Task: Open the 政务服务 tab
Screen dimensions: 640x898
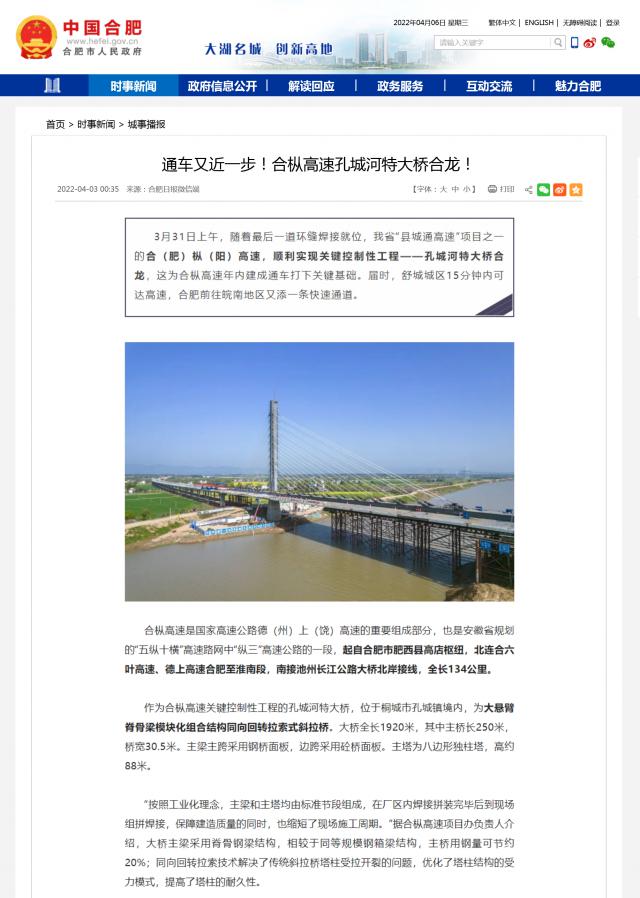Action: 400,86
